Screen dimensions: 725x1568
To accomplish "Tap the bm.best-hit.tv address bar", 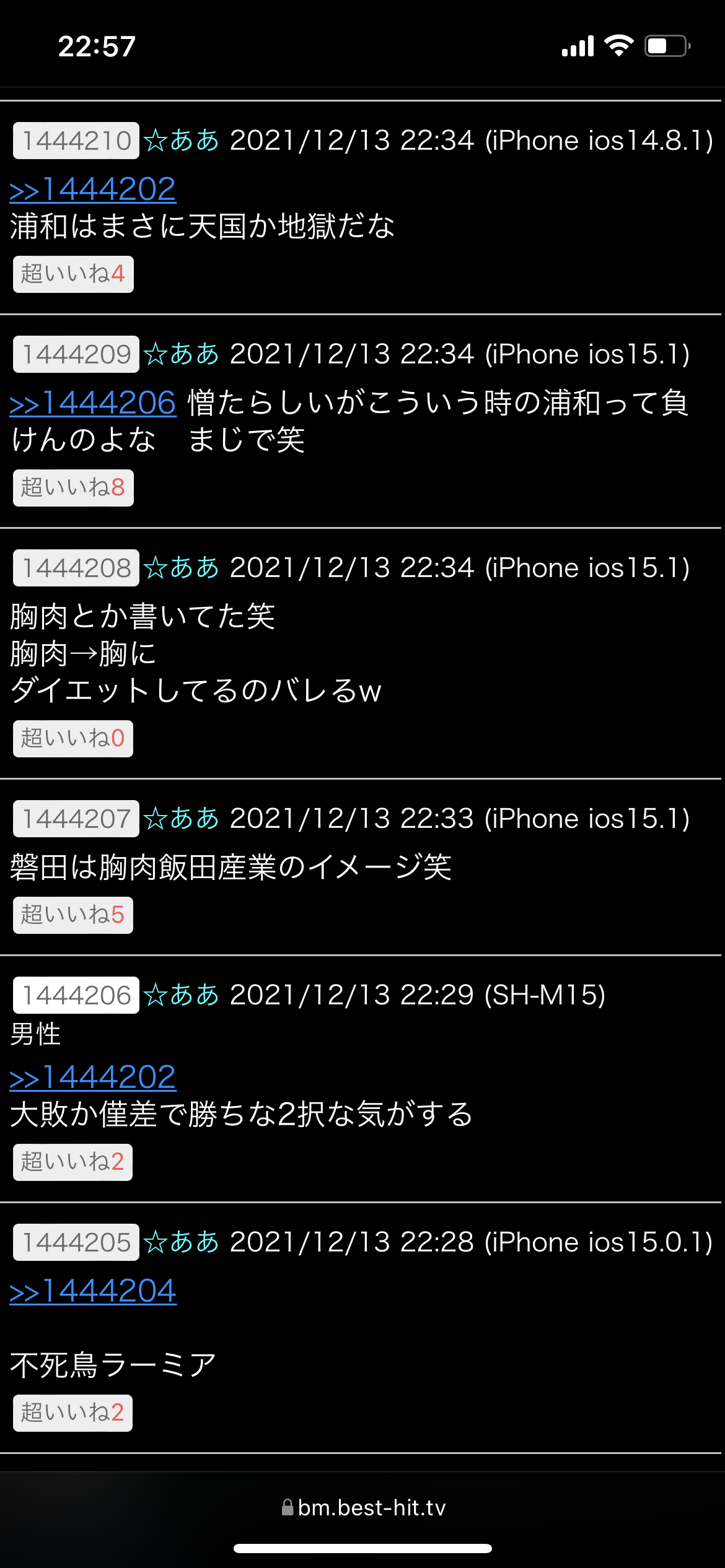I will 363,1508.
